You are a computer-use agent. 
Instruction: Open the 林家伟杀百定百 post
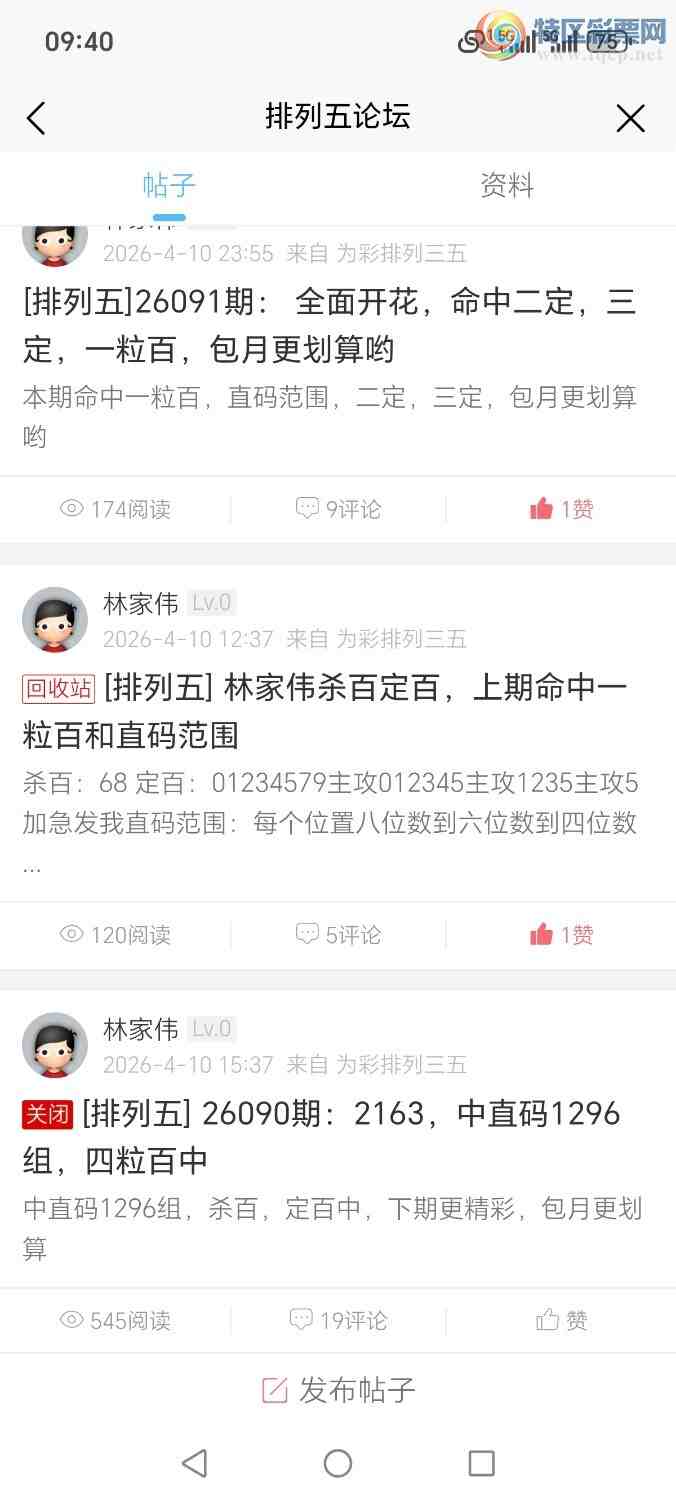[x=325, y=711]
